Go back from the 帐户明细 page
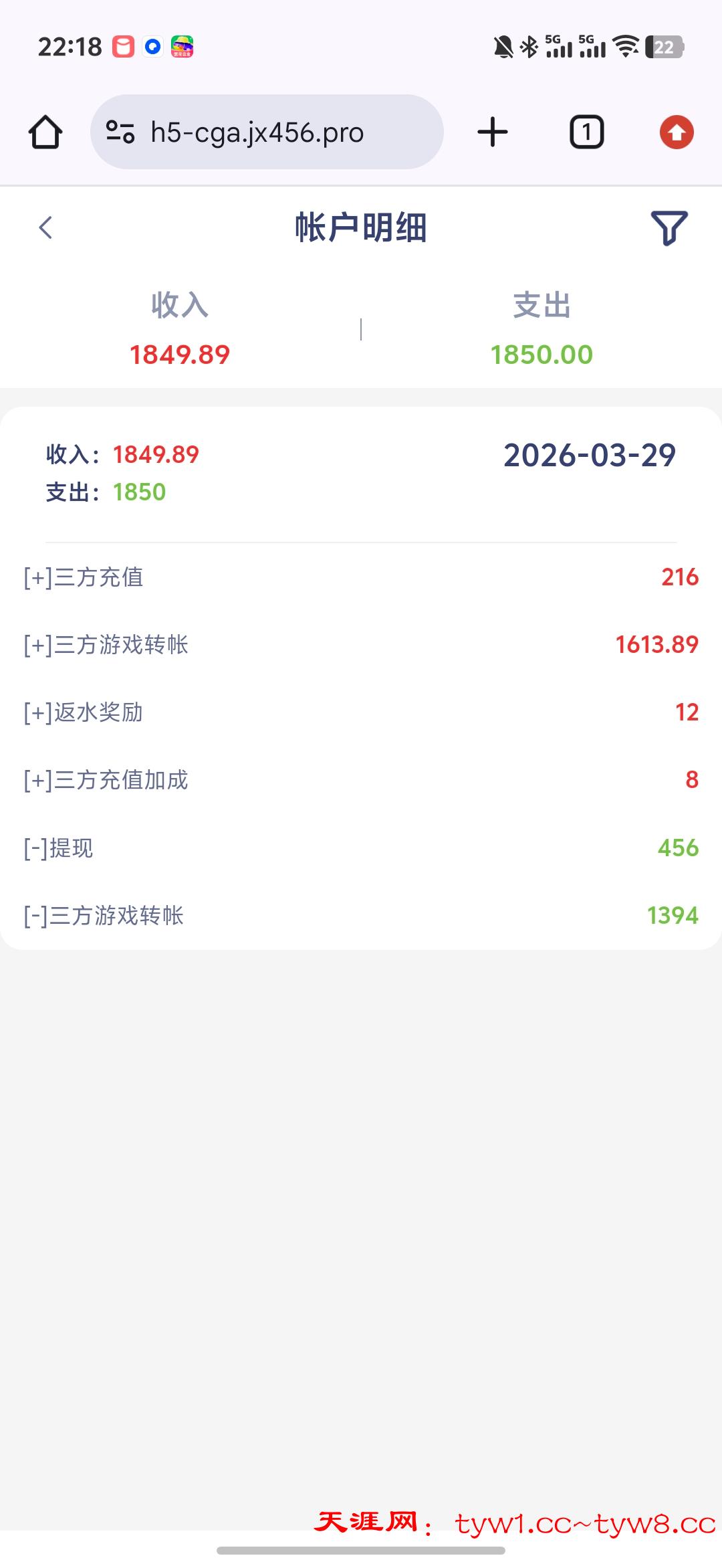The image size is (722, 1568). pos(45,228)
